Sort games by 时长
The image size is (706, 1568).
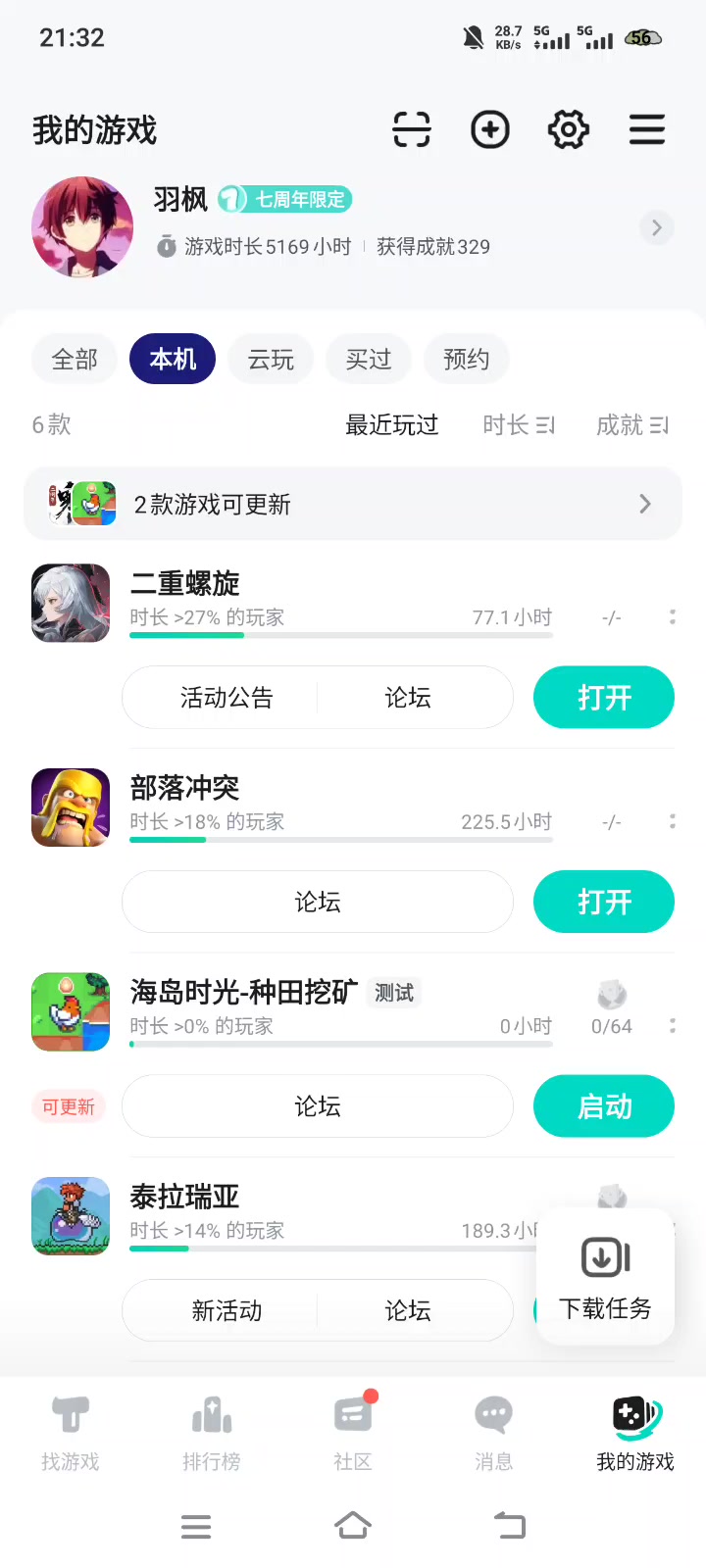[x=519, y=424]
